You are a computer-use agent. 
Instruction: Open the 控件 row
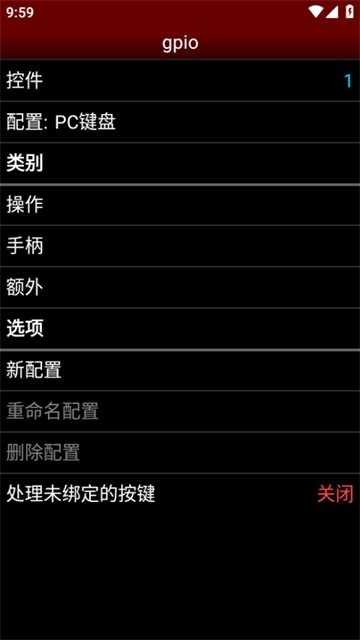tap(180, 80)
